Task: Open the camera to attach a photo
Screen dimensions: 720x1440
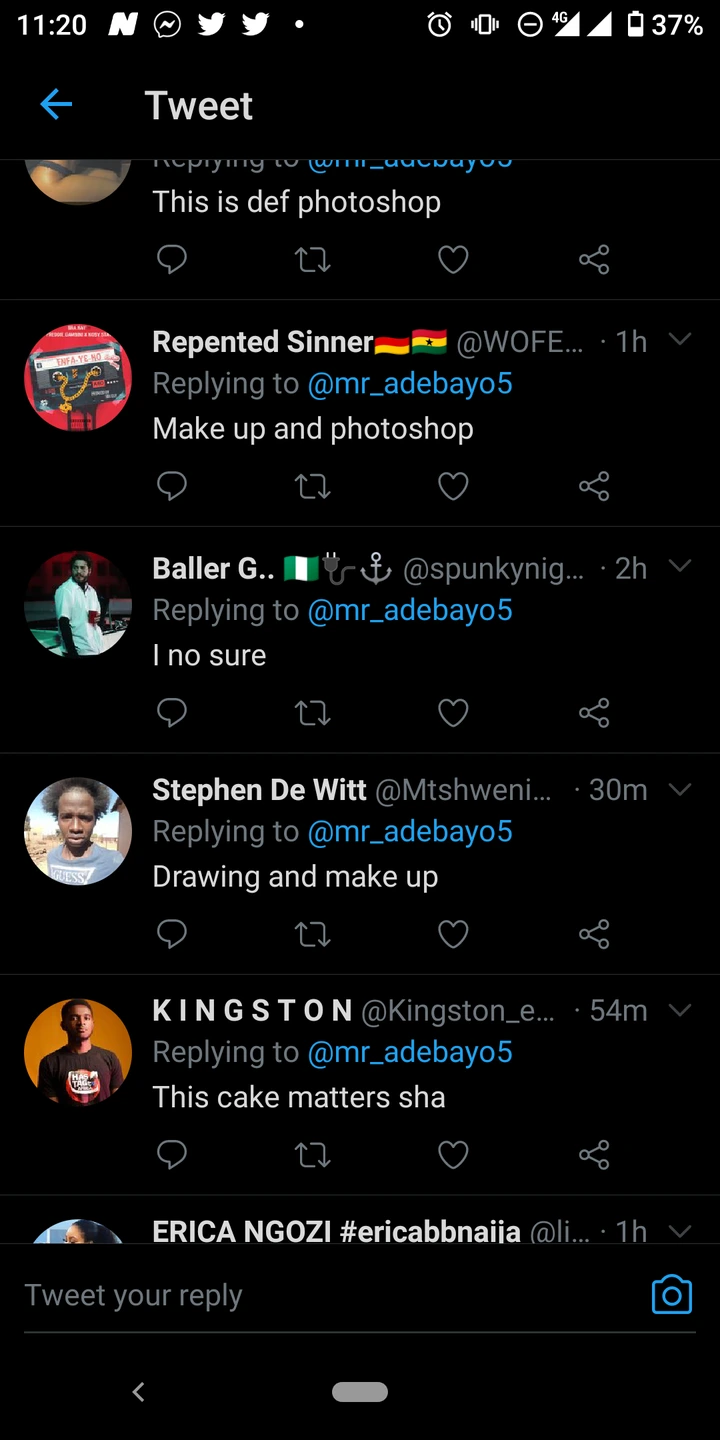Action: pos(672,1295)
